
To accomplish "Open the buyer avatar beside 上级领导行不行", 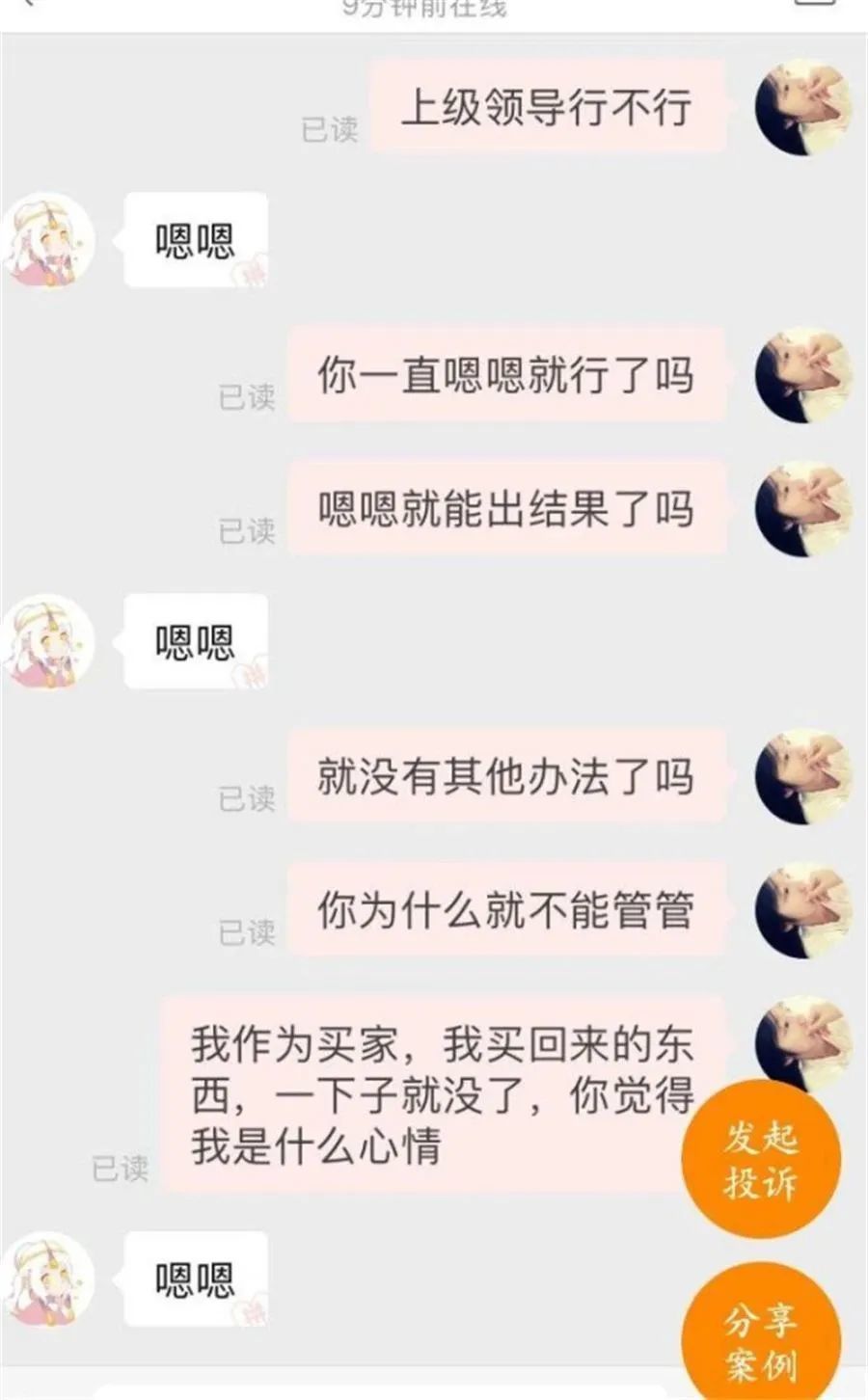I will 802,107.
